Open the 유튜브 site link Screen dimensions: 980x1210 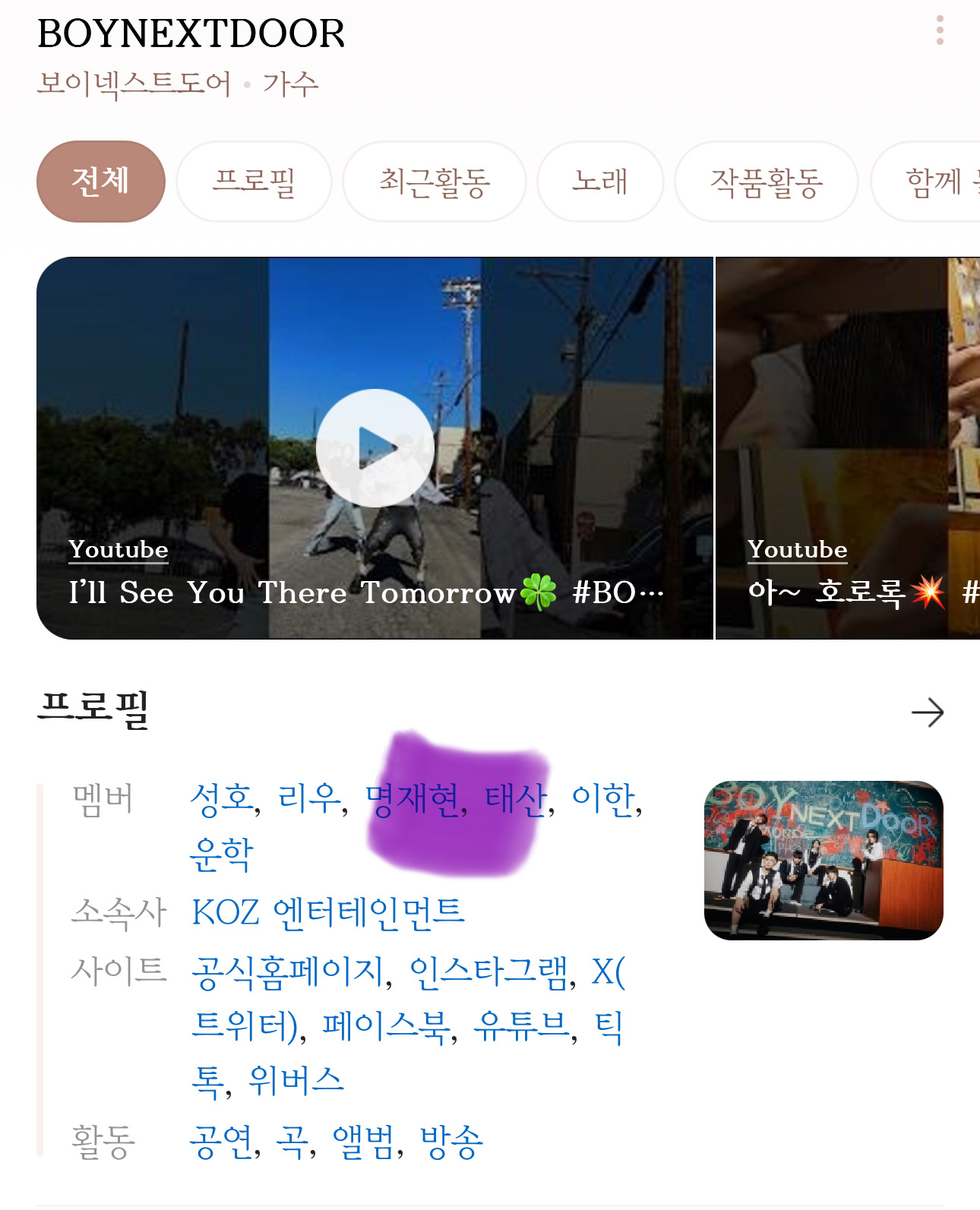click(521, 1027)
